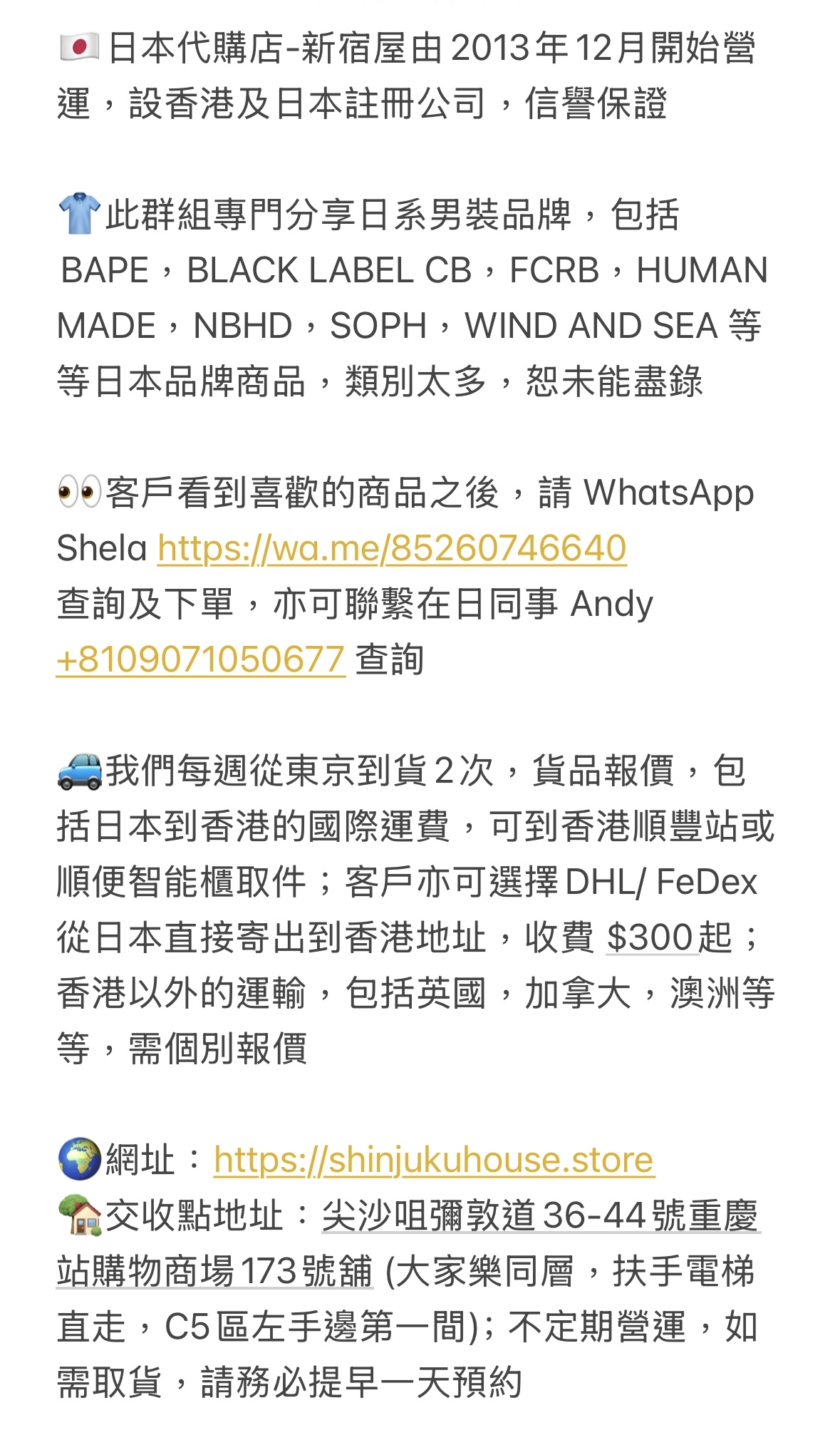
Task: Open the wa.me WhatsApp link for Shela
Action: [391, 549]
